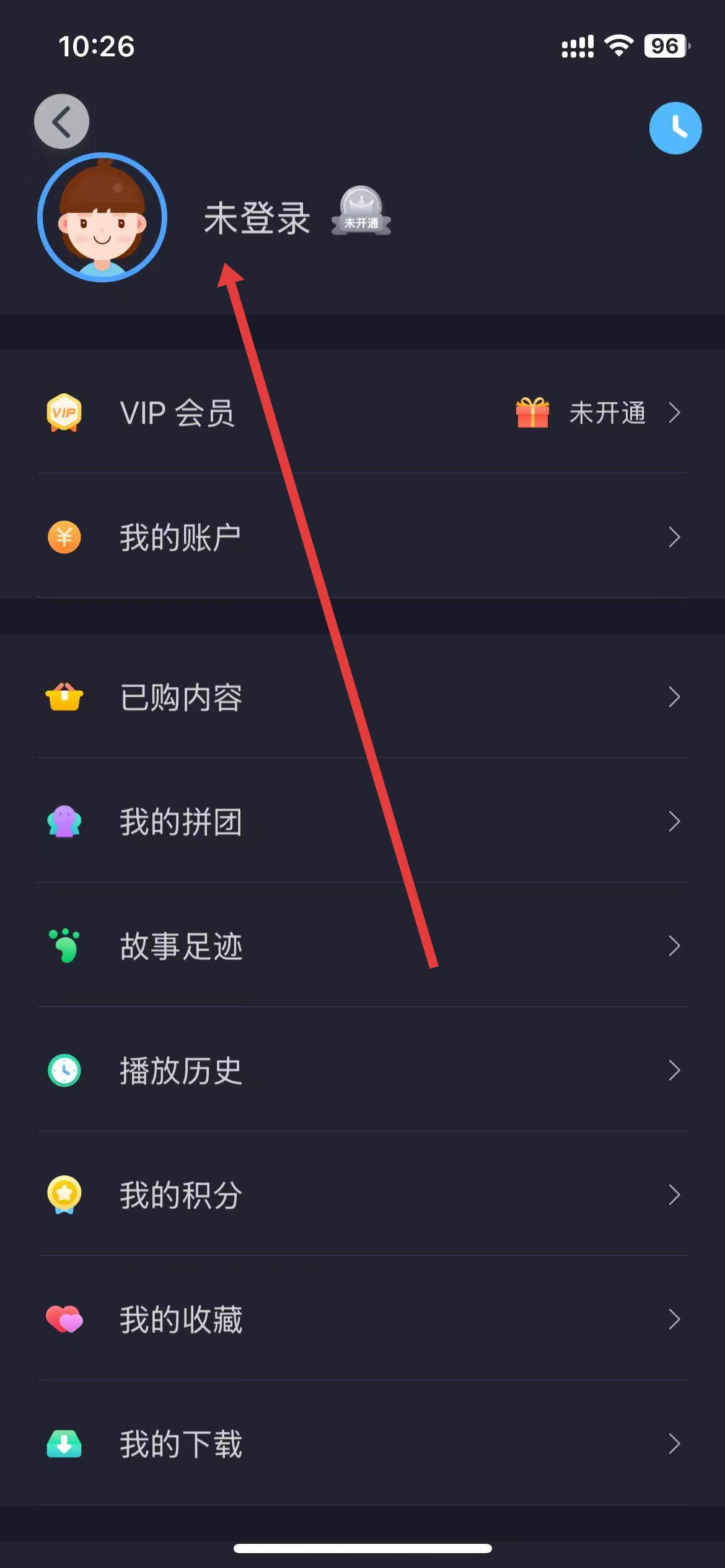Open the VIP 会员 row
725x1568 pixels.
[362, 412]
